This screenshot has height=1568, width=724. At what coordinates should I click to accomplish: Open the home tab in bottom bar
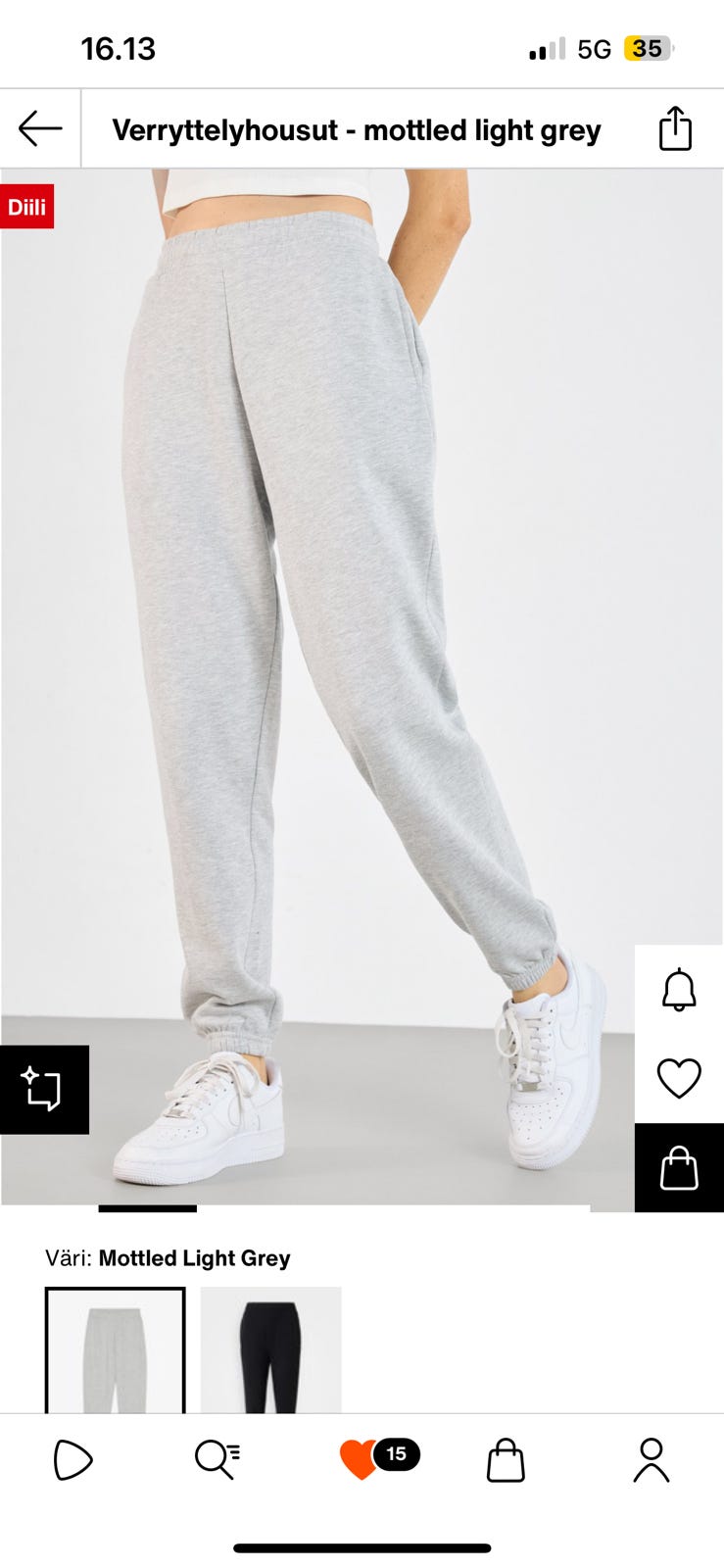pyautogui.click(x=72, y=1460)
